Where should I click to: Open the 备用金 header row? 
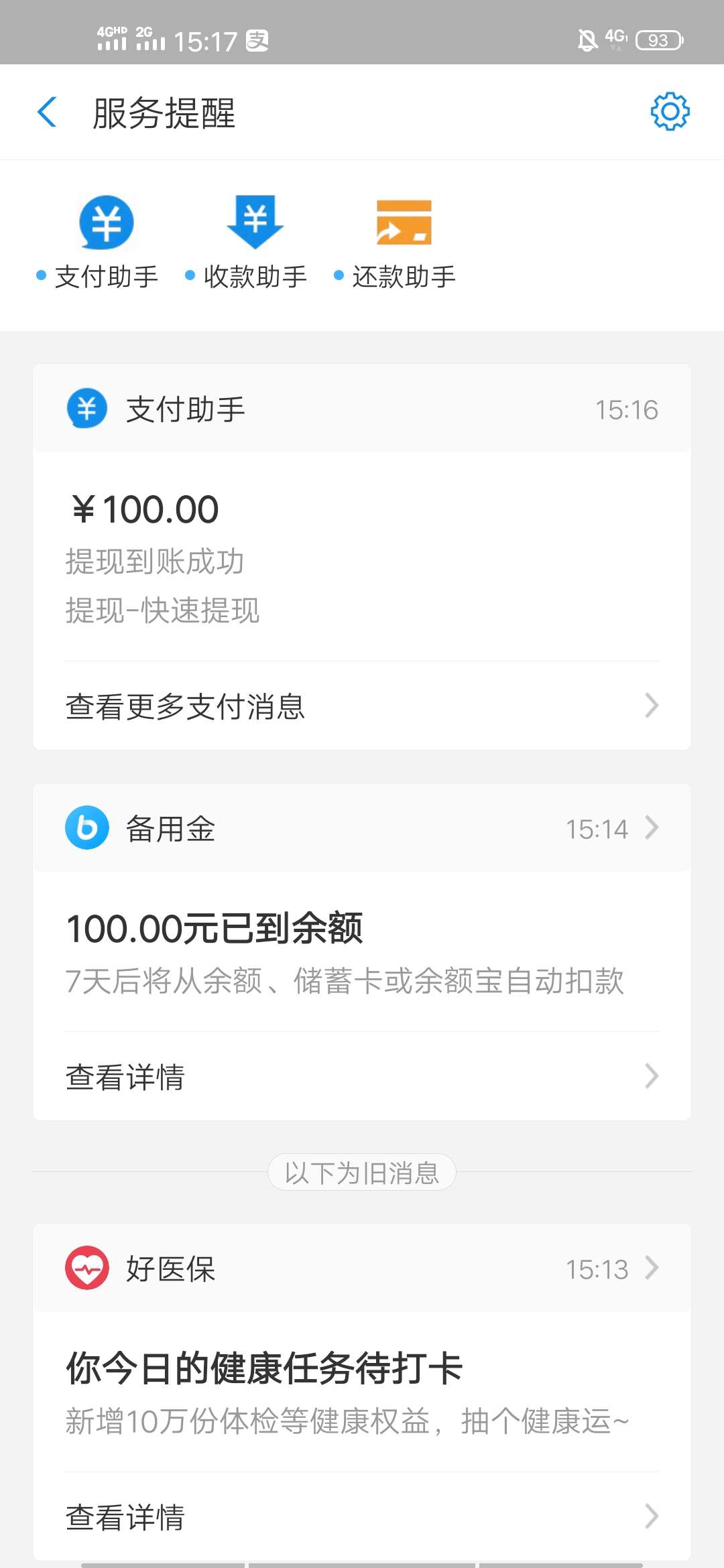click(x=362, y=828)
